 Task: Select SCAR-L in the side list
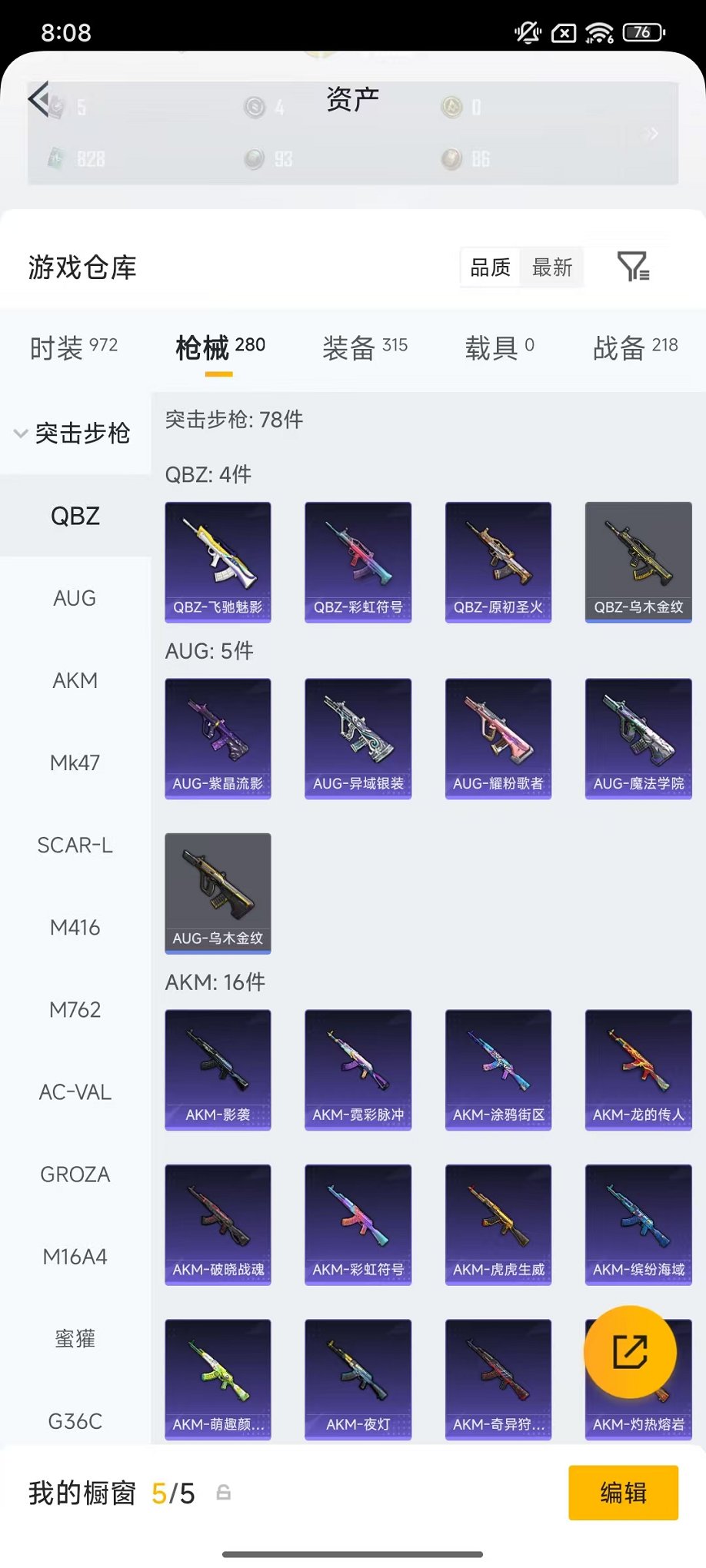click(75, 845)
